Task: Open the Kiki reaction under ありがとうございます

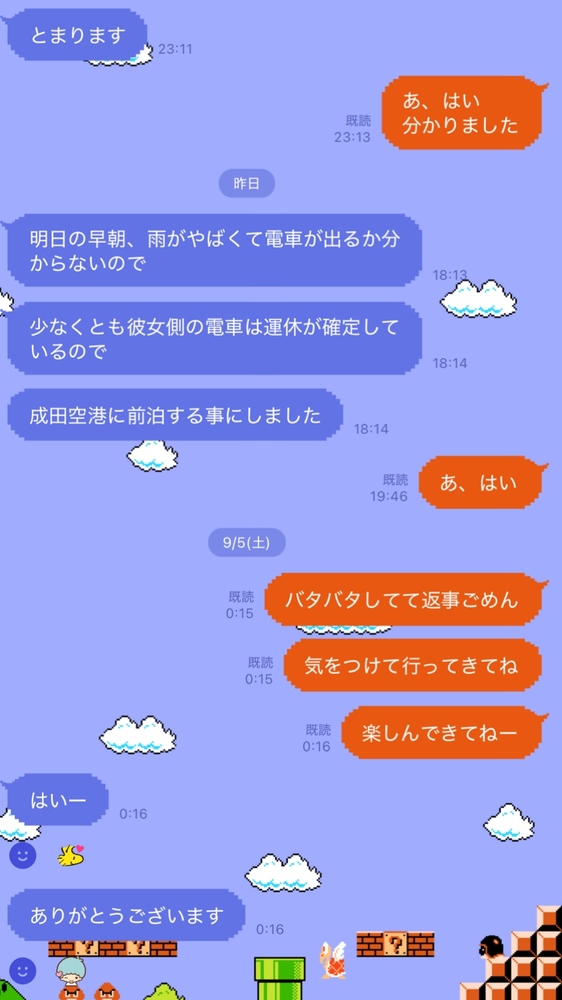Action: coord(70,971)
